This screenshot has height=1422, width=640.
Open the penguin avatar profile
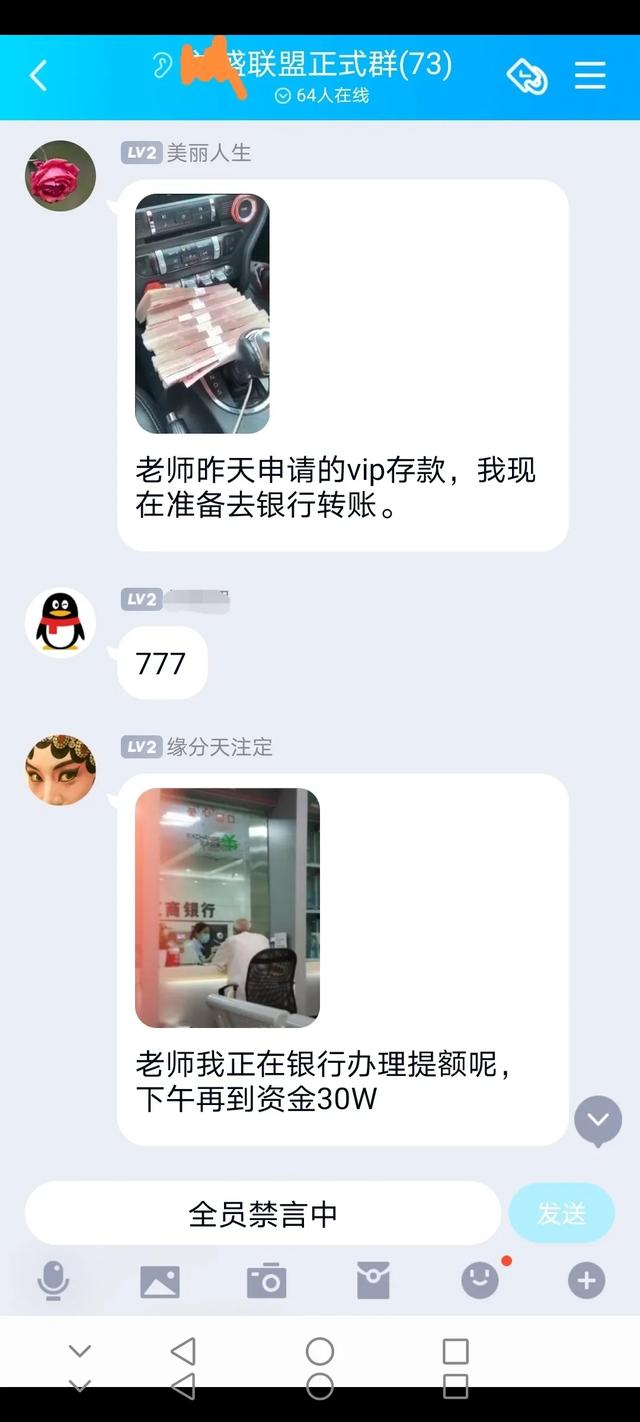coord(60,622)
